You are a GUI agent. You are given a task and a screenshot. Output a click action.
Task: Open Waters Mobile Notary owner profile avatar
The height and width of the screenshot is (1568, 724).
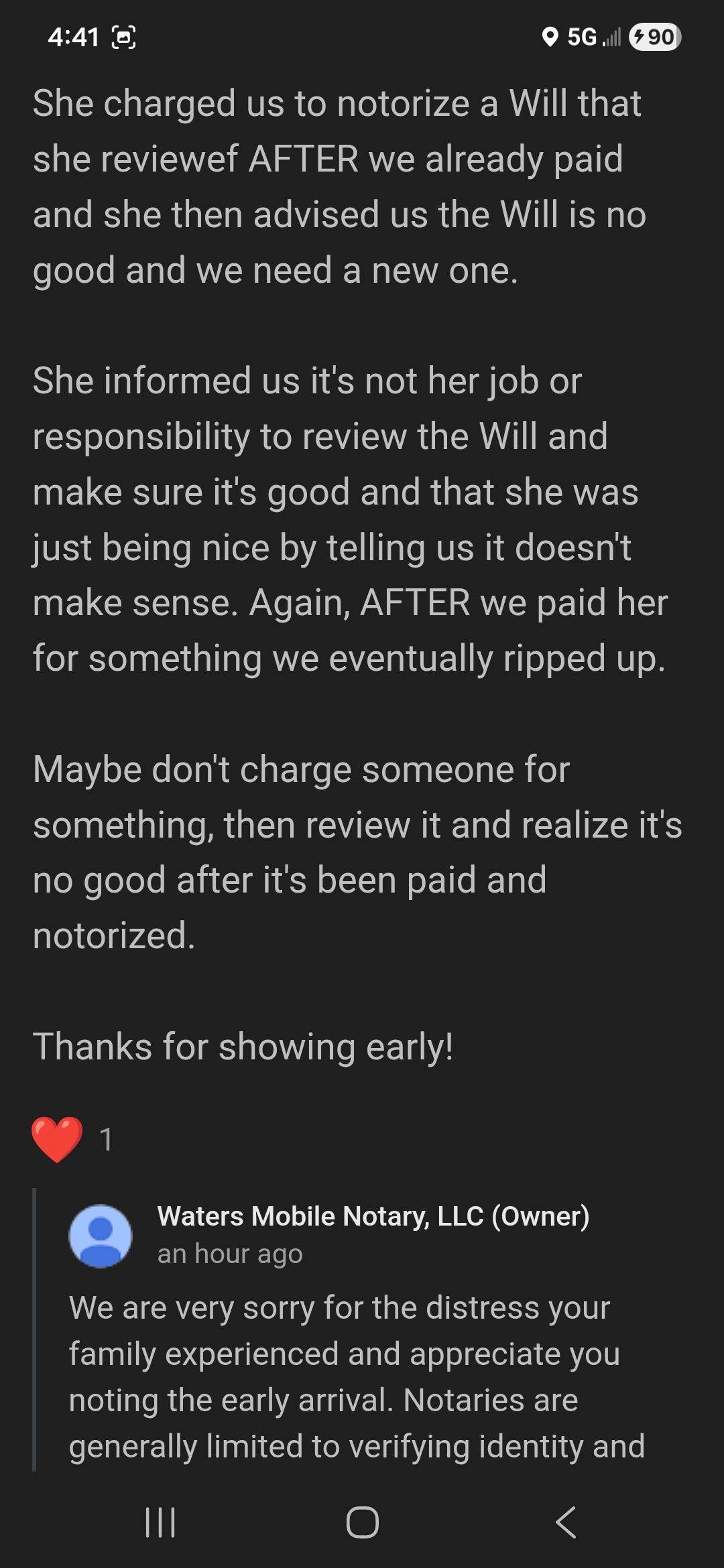[101, 1236]
